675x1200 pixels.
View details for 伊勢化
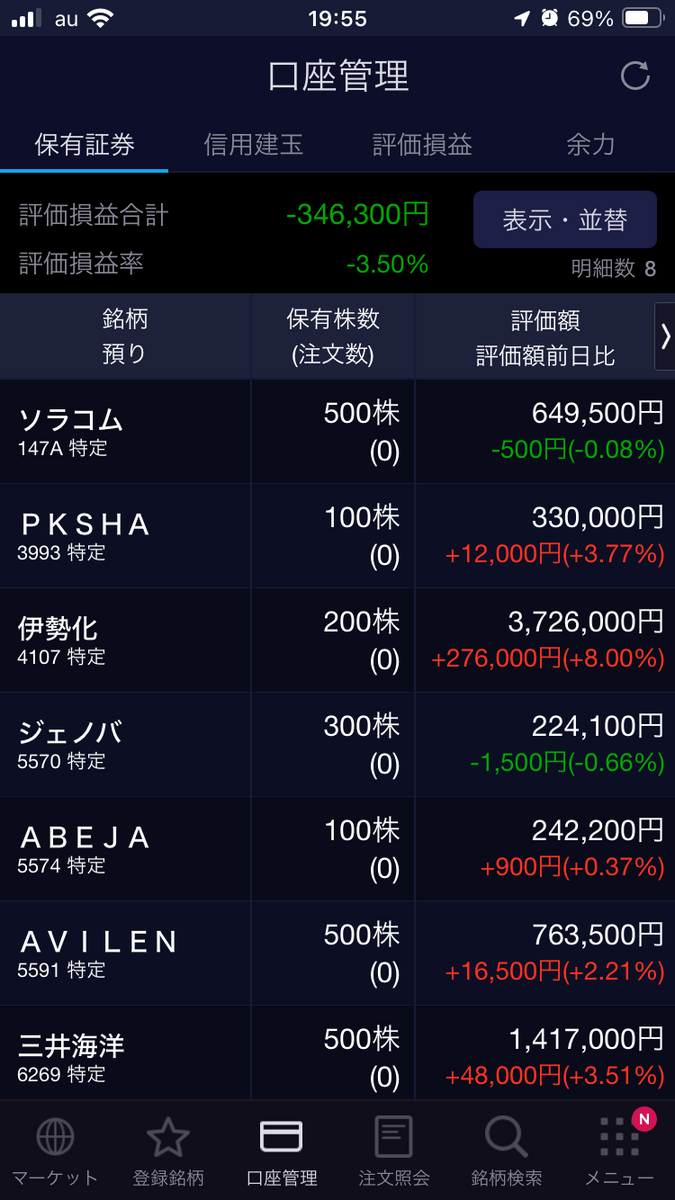(337, 640)
